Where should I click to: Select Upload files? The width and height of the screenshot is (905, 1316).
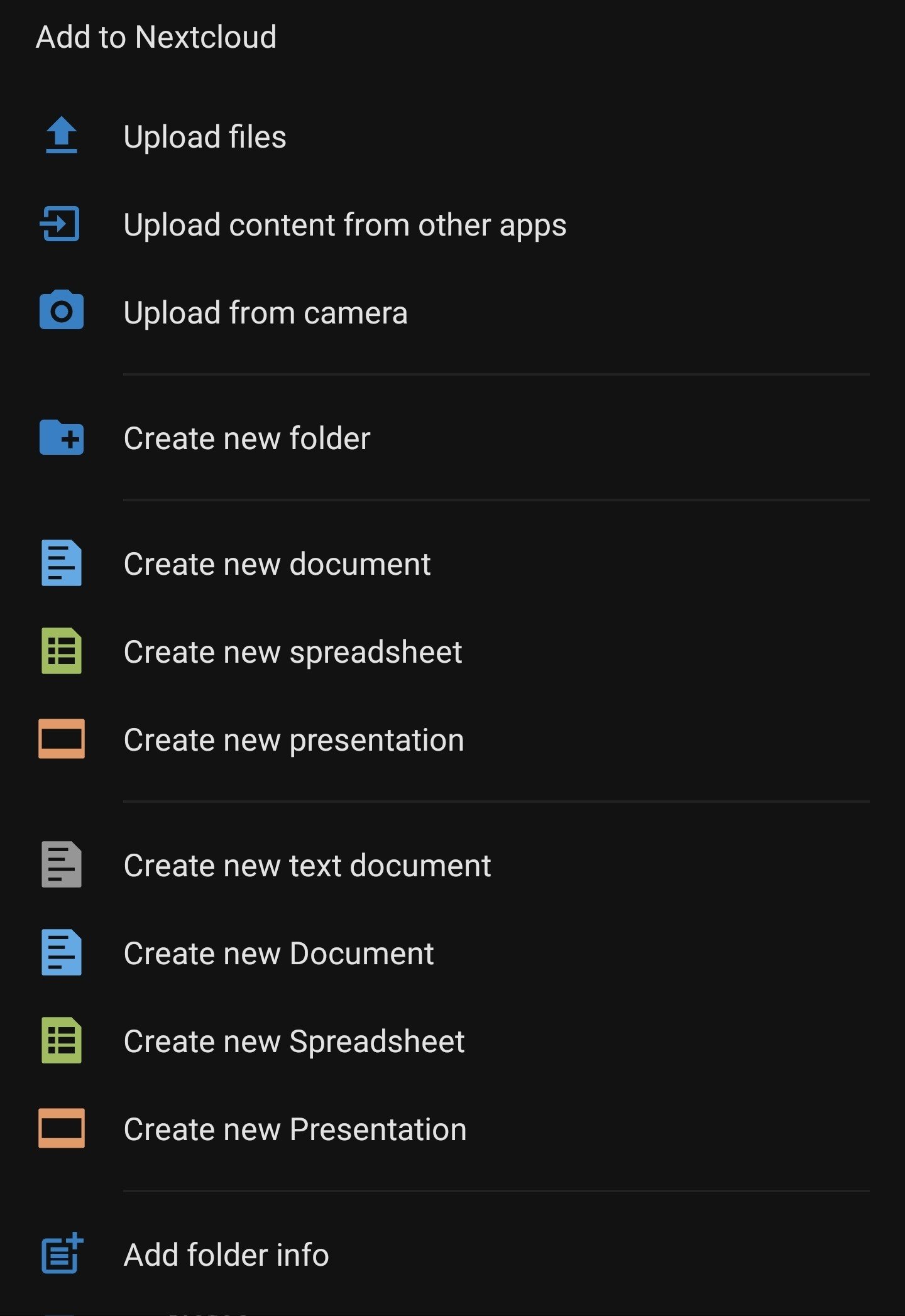(205, 137)
